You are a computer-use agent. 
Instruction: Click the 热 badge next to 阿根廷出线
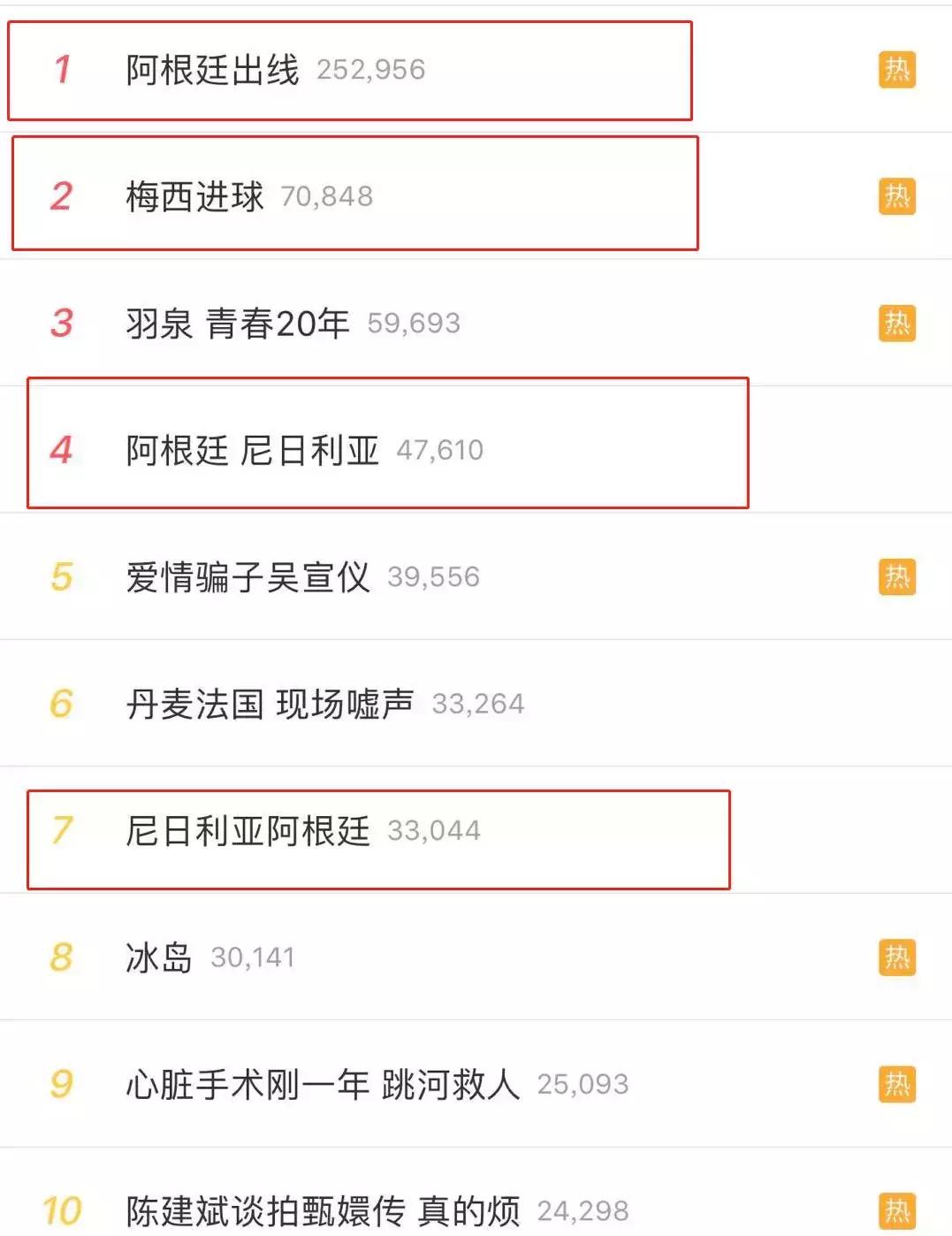click(898, 70)
